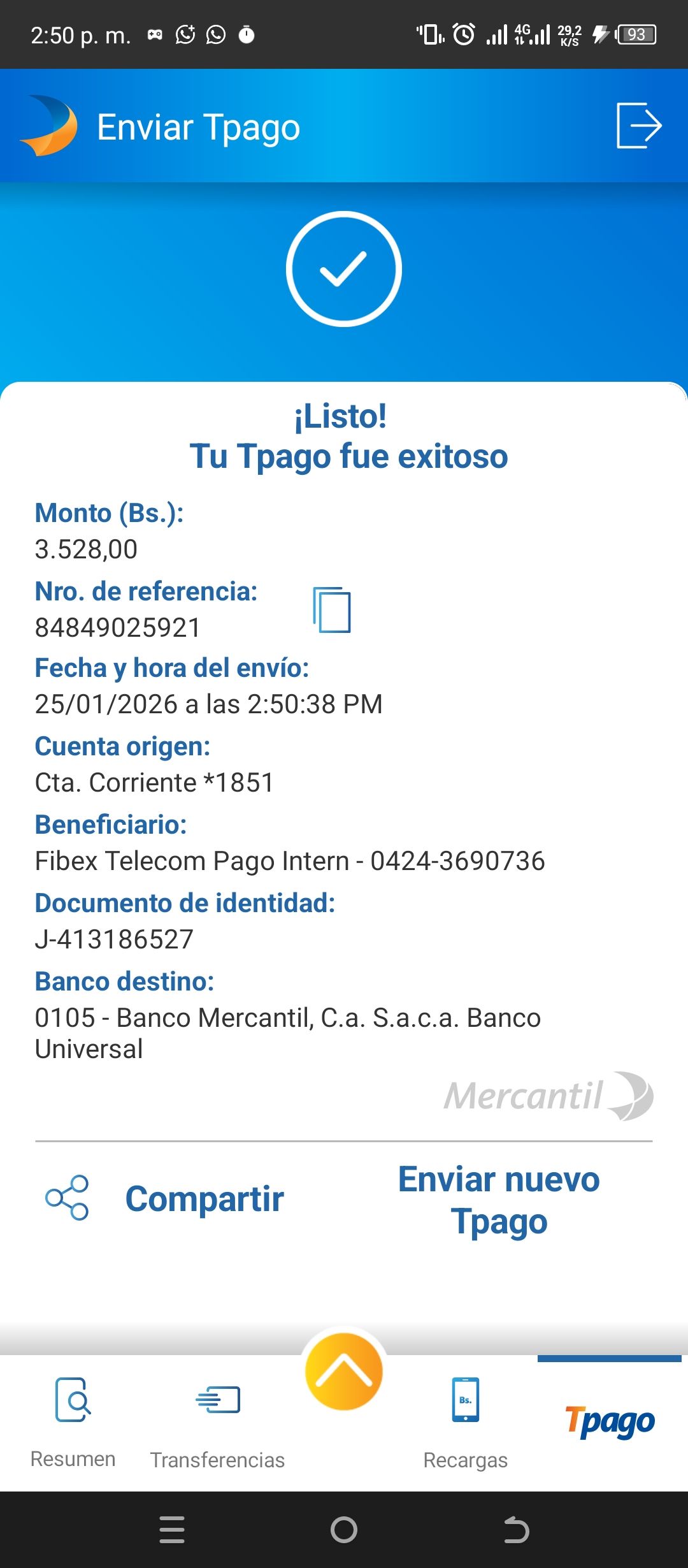Share the Tpago receipt via Compartir
The height and width of the screenshot is (1568, 688).
(x=166, y=1198)
